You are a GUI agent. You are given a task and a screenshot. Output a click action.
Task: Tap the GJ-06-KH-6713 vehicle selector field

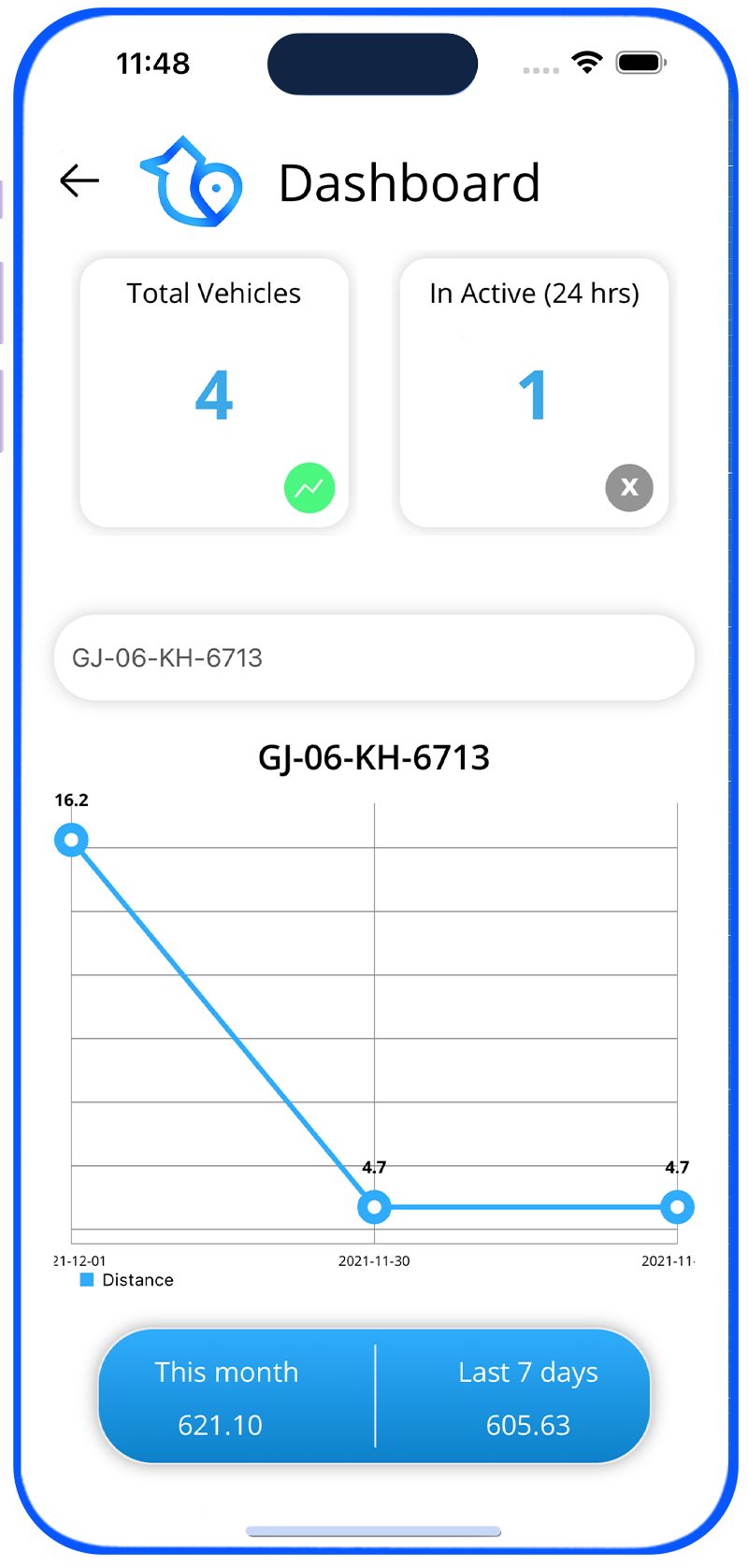[374, 657]
